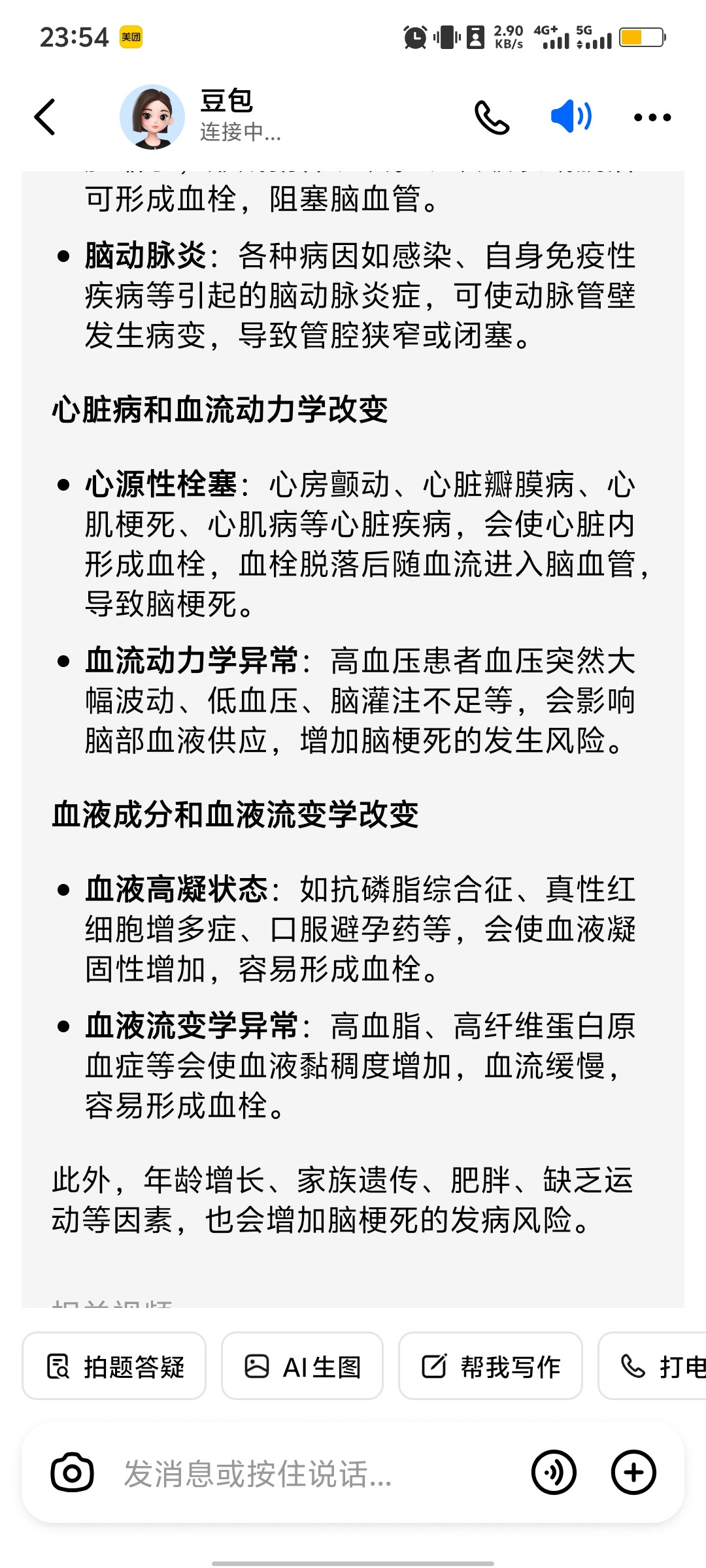Open the plus attachment menu
The image size is (706, 1568).
[x=633, y=1473]
